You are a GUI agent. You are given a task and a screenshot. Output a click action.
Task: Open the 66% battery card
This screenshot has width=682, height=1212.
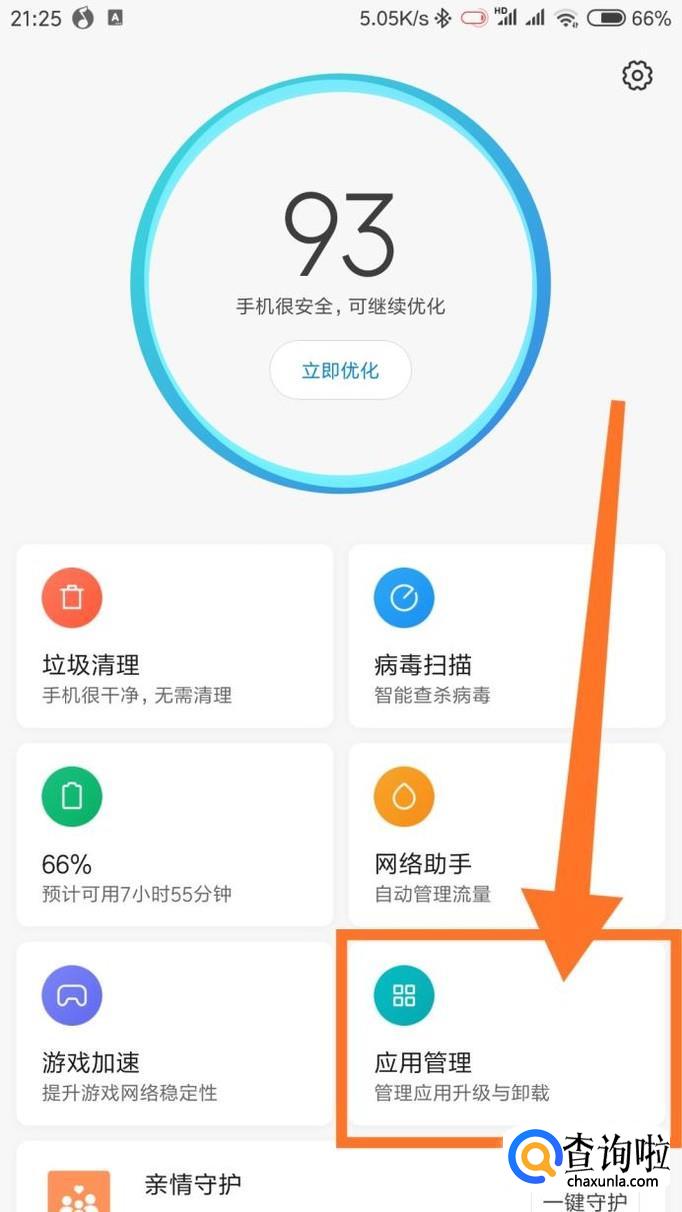174,834
